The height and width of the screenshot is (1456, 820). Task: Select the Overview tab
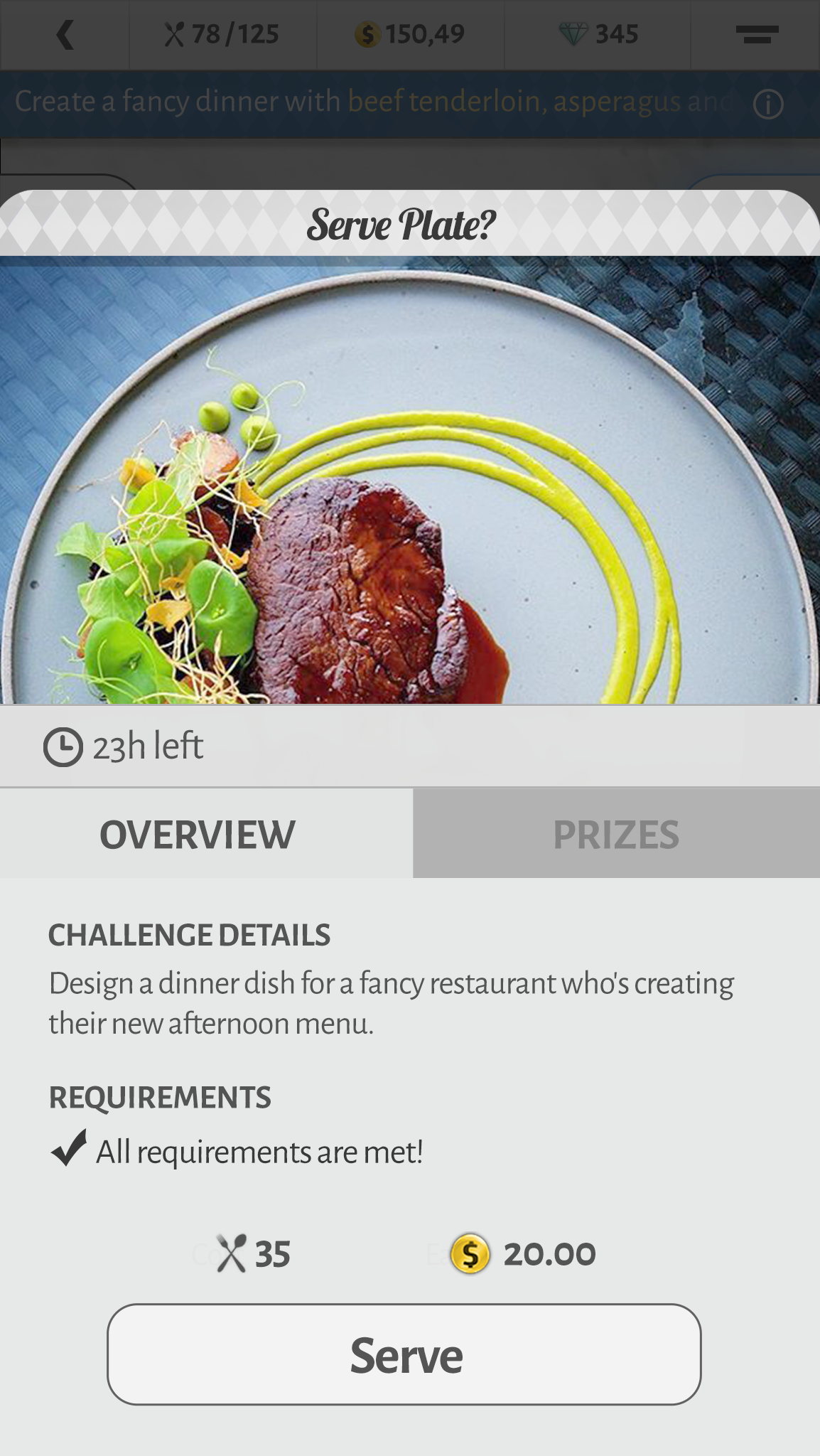198,834
